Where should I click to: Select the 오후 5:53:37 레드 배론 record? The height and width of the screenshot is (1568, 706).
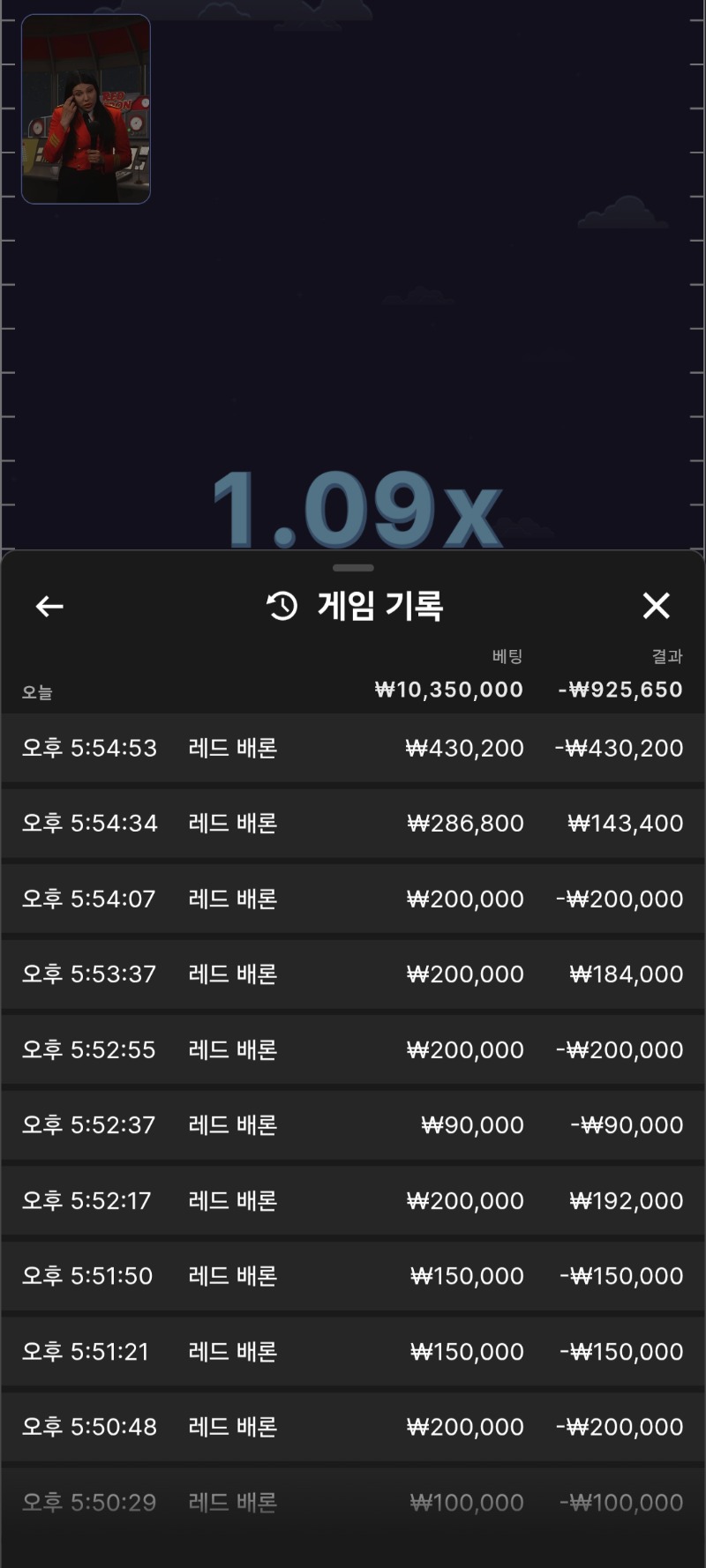[x=353, y=974]
